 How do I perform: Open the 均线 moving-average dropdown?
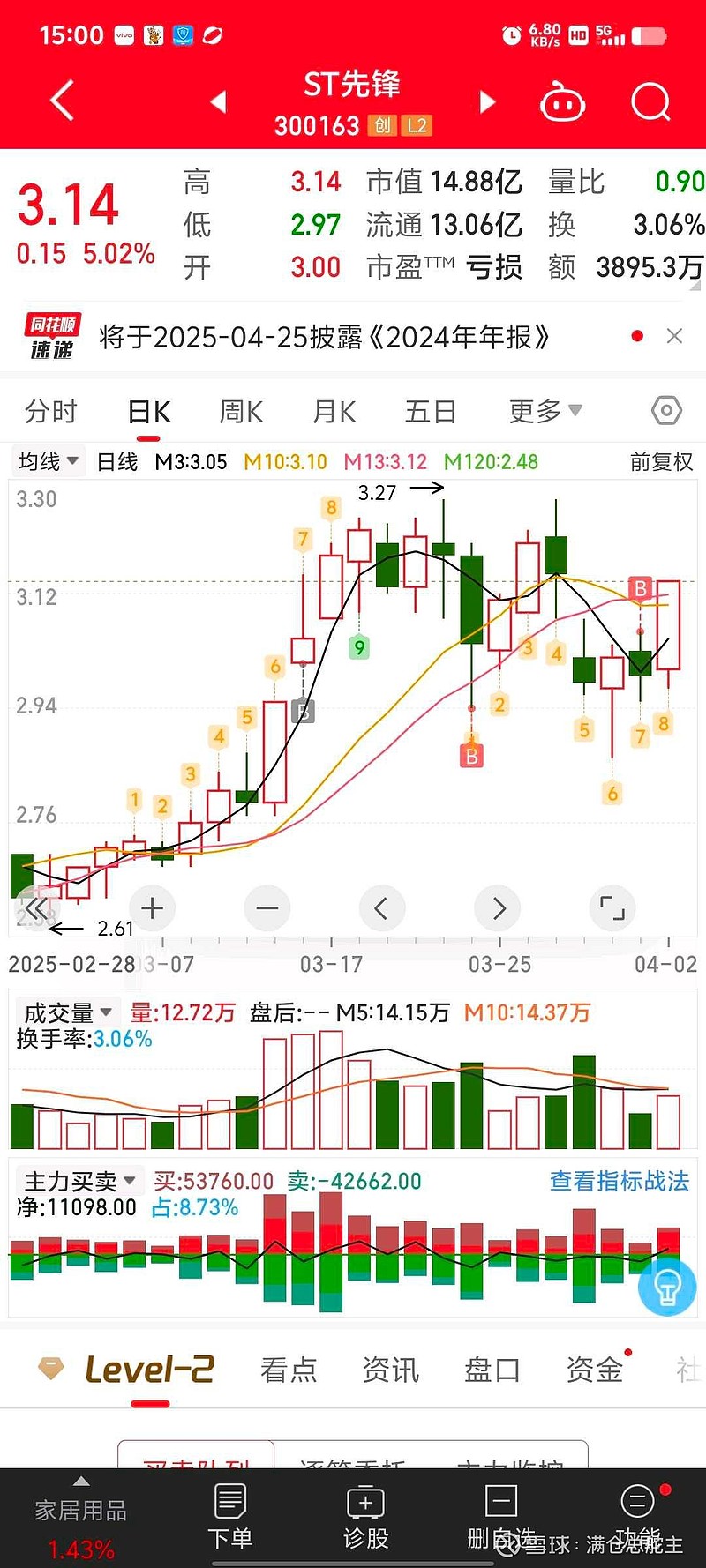click(x=48, y=460)
